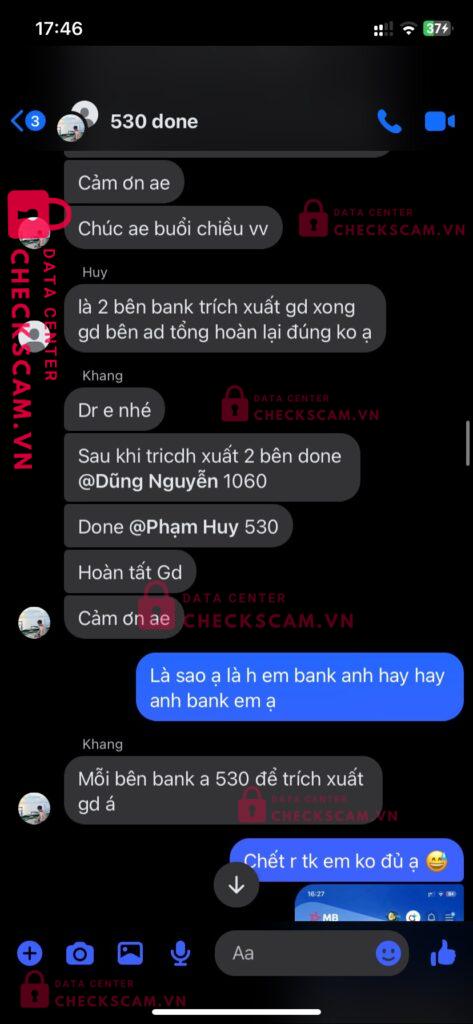This screenshot has height=1024, width=473.
Task: Open the emoji picker
Action: click(388, 953)
